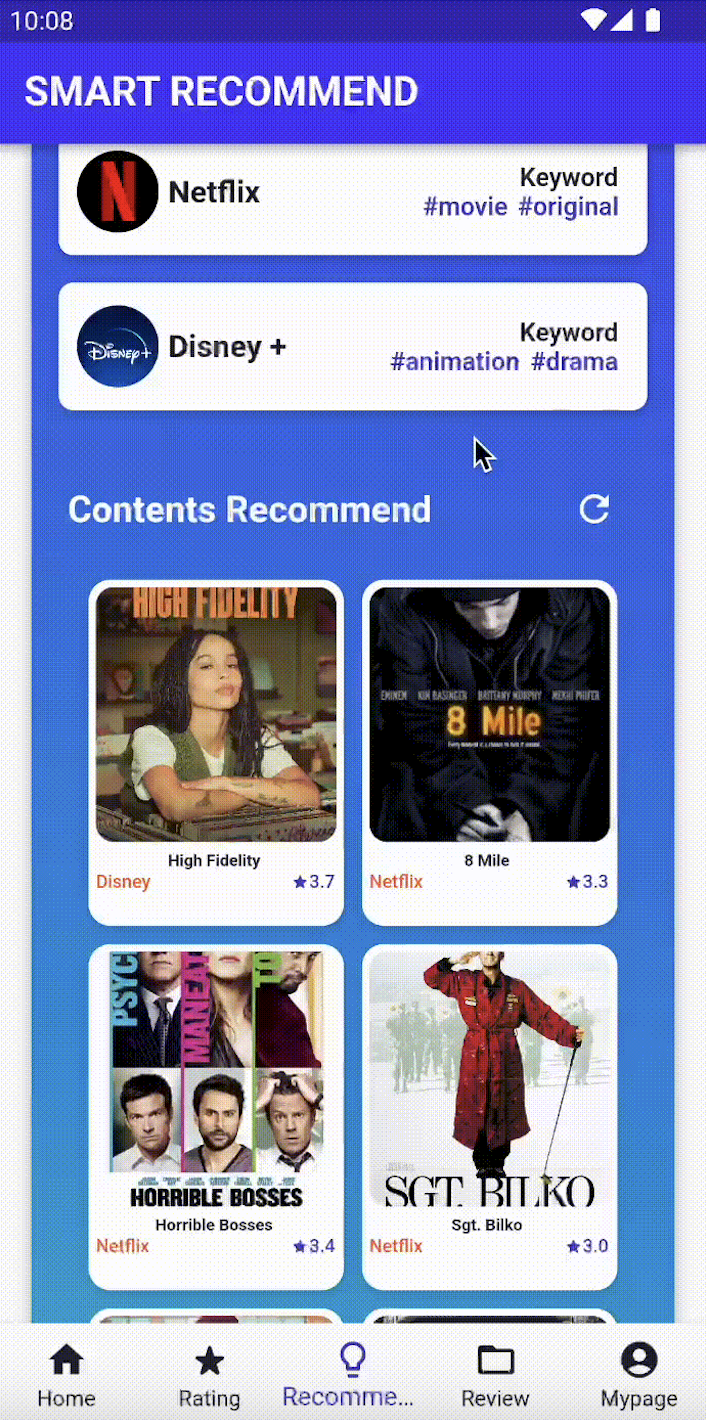Open the Horrible Bosses movie card

coord(216,1115)
